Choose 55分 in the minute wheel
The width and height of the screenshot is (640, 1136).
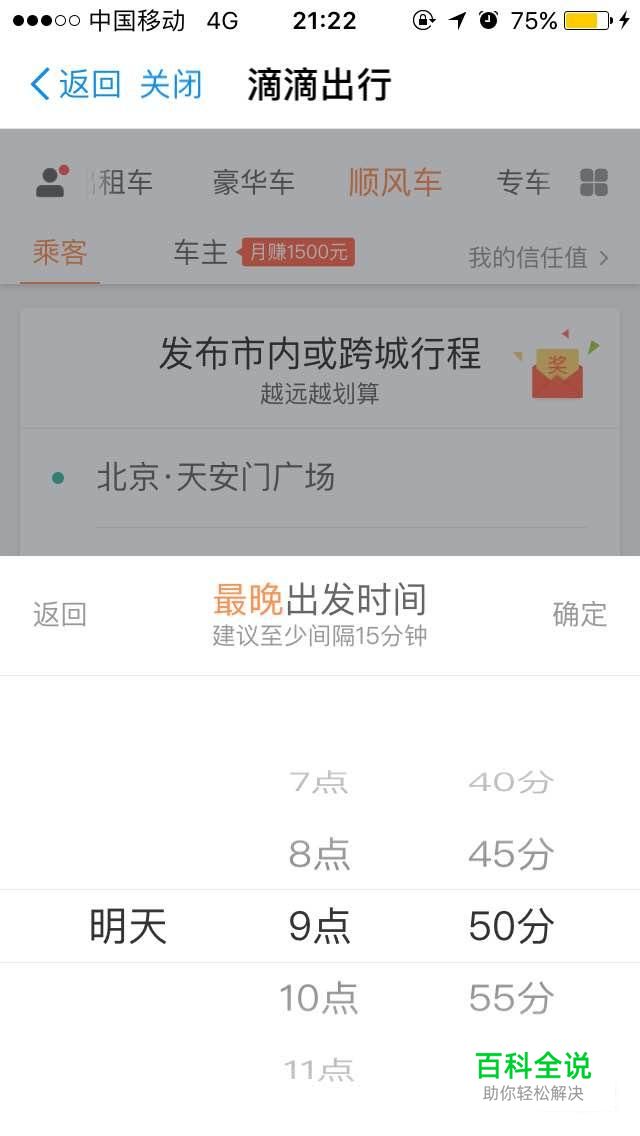(x=511, y=998)
